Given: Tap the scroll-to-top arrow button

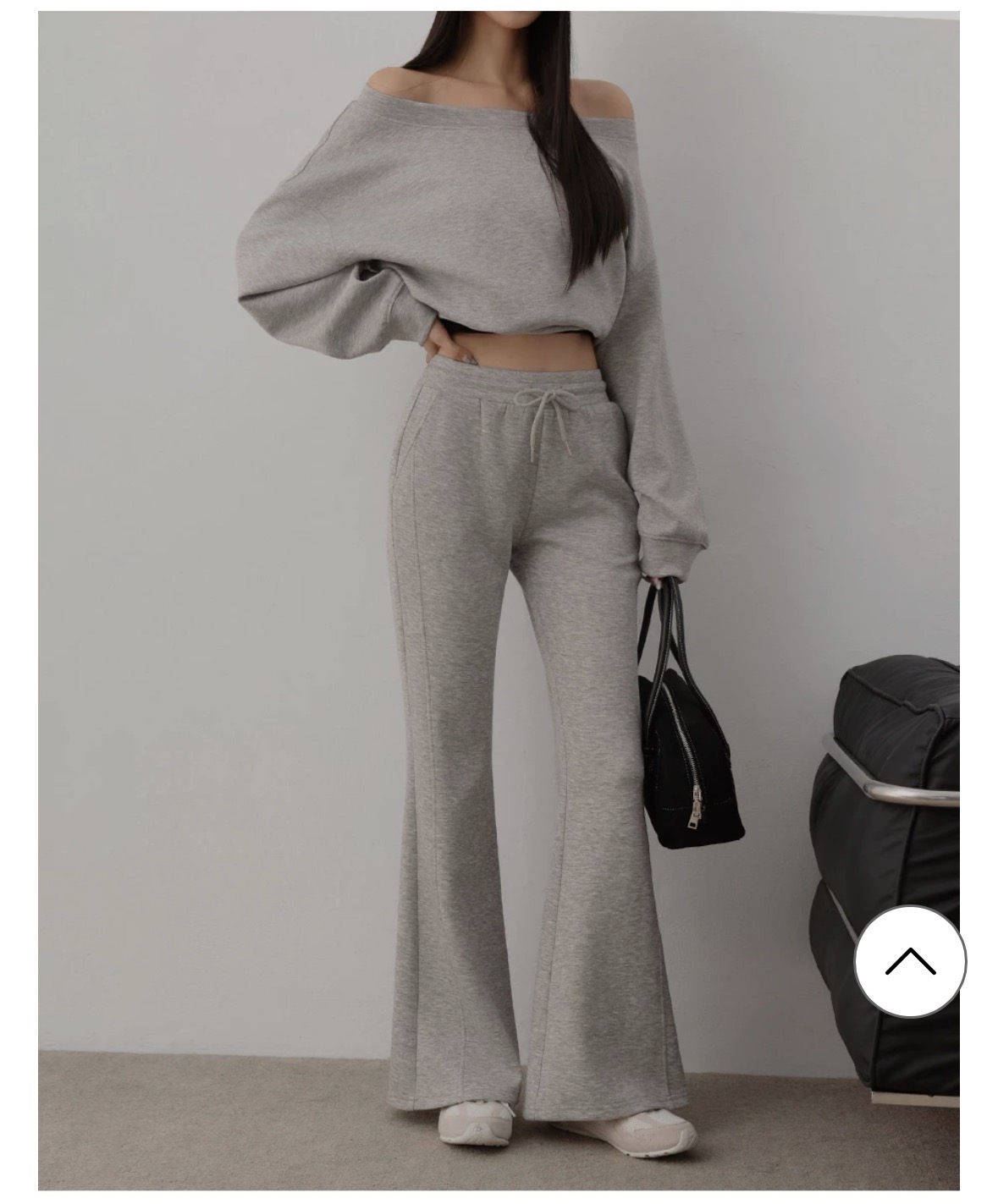Looking at the screenshot, I should pyautogui.click(x=910, y=961).
